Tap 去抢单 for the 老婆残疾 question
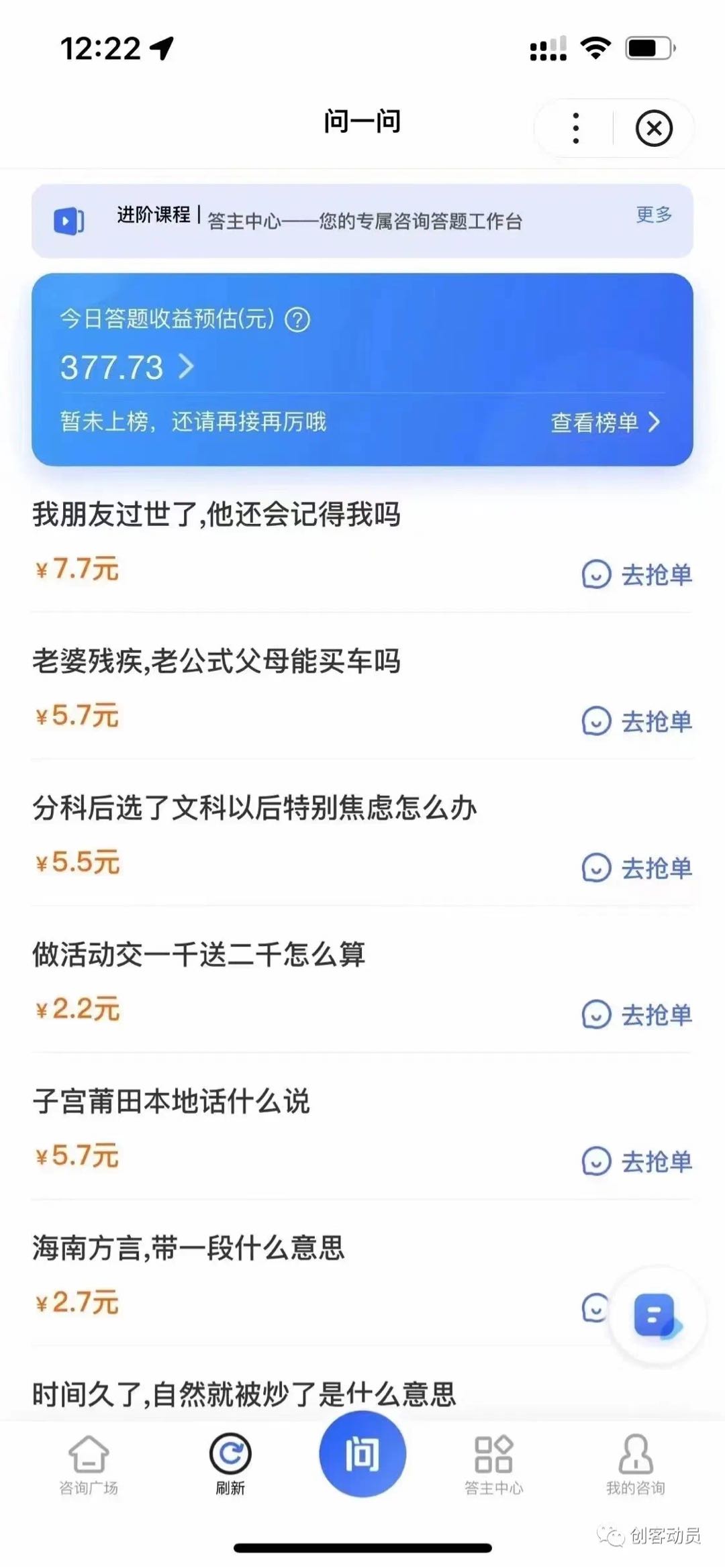Screen dimensions: 725x1568 636,721
